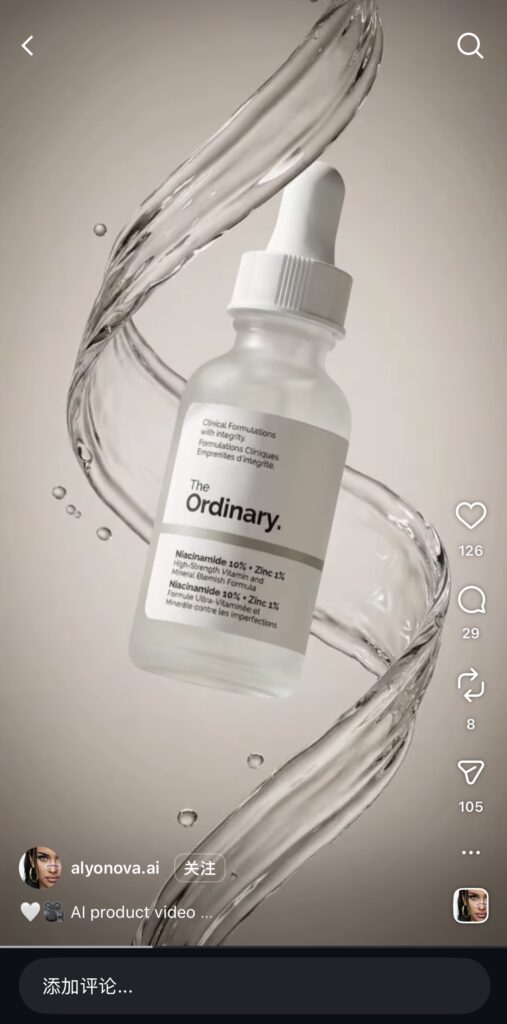The image size is (507, 1024).
Task: Open search with the magnifier icon
Action: [470, 46]
